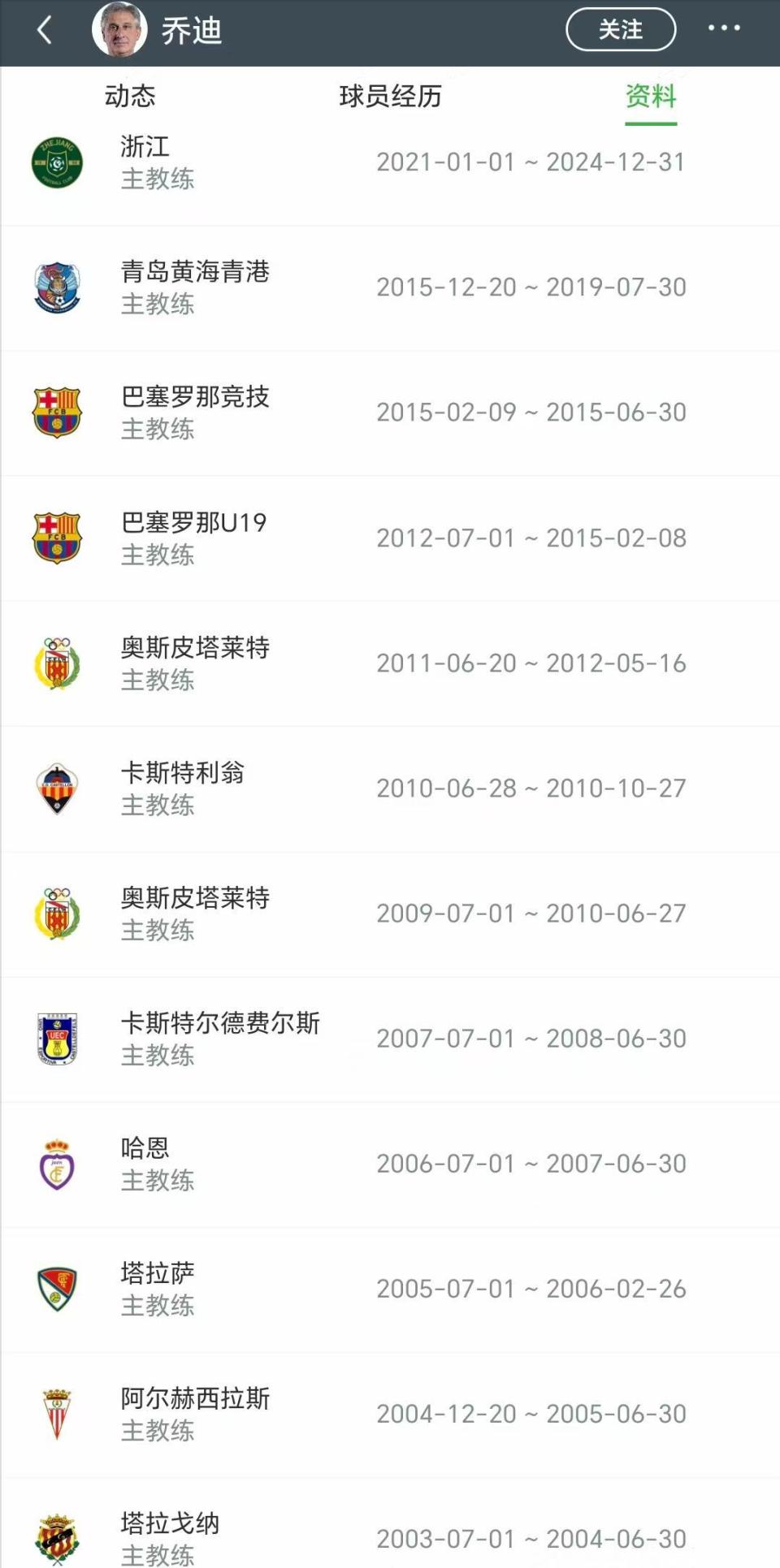Switch to the 动态 tab
The width and height of the screenshot is (780, 1568).
tap(130, 96)
